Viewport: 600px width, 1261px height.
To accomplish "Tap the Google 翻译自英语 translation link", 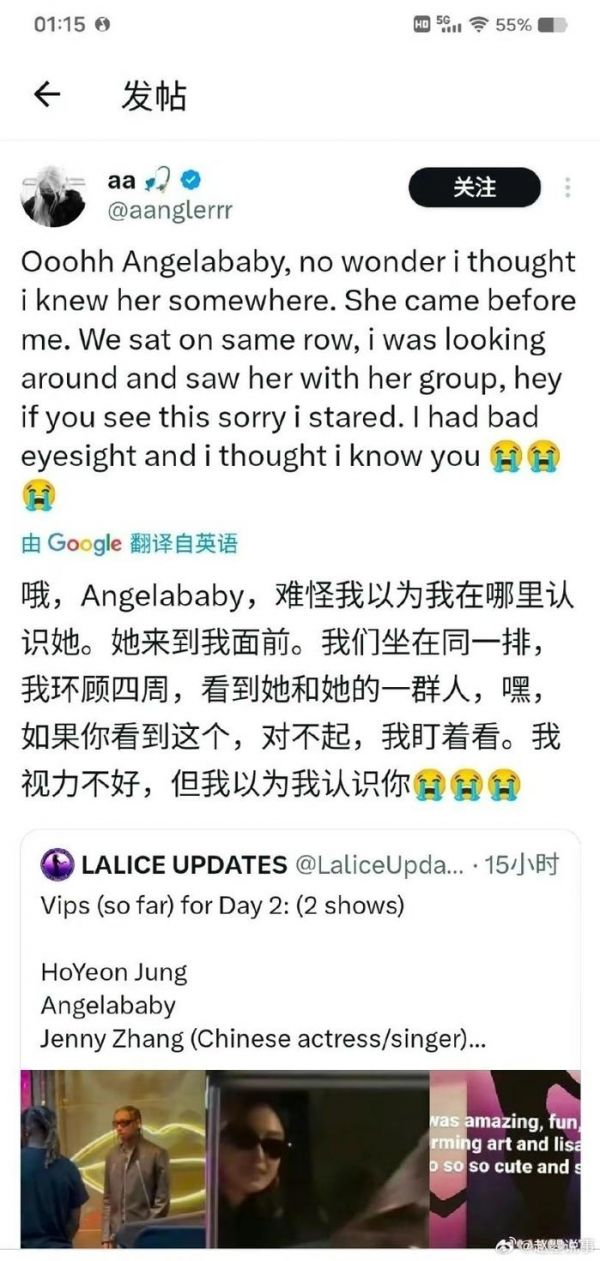I will coord(130,544).
